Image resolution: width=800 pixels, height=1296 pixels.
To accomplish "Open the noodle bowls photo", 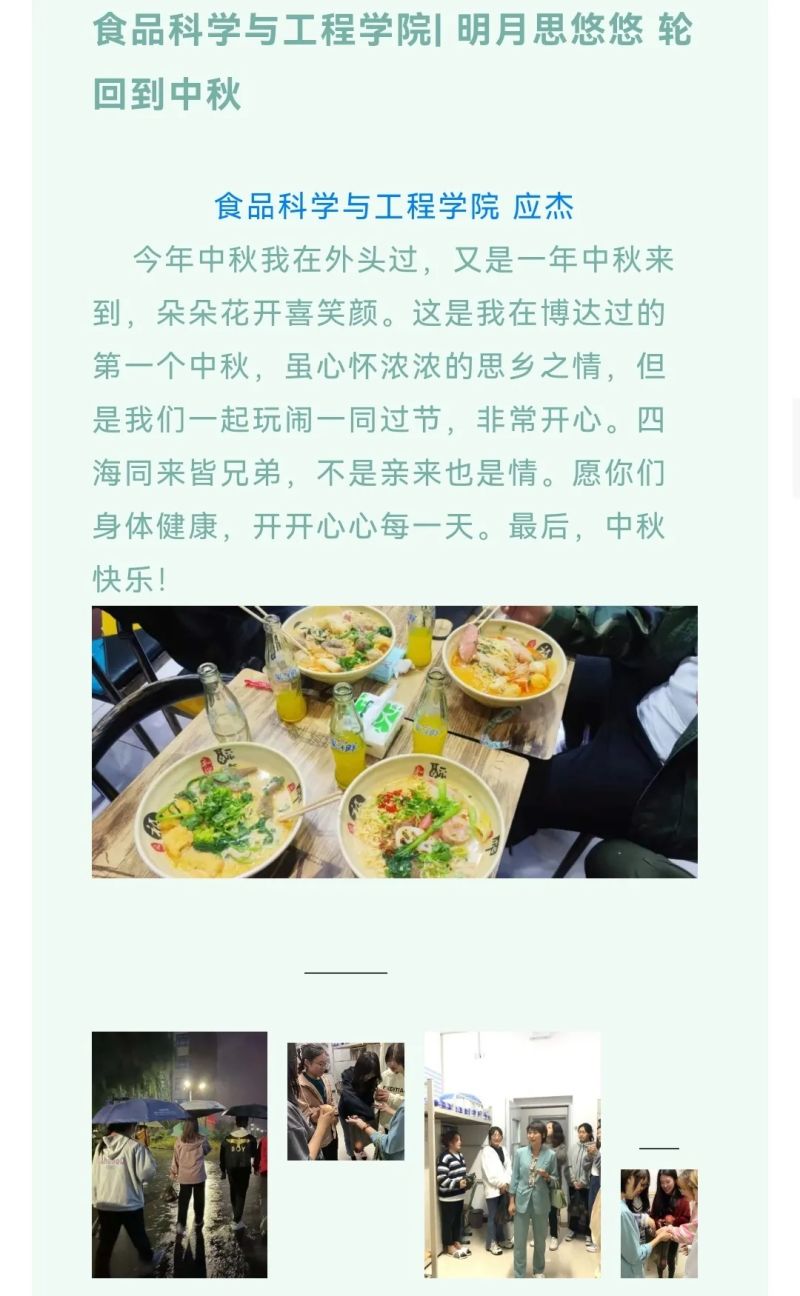I will (394, 741).
